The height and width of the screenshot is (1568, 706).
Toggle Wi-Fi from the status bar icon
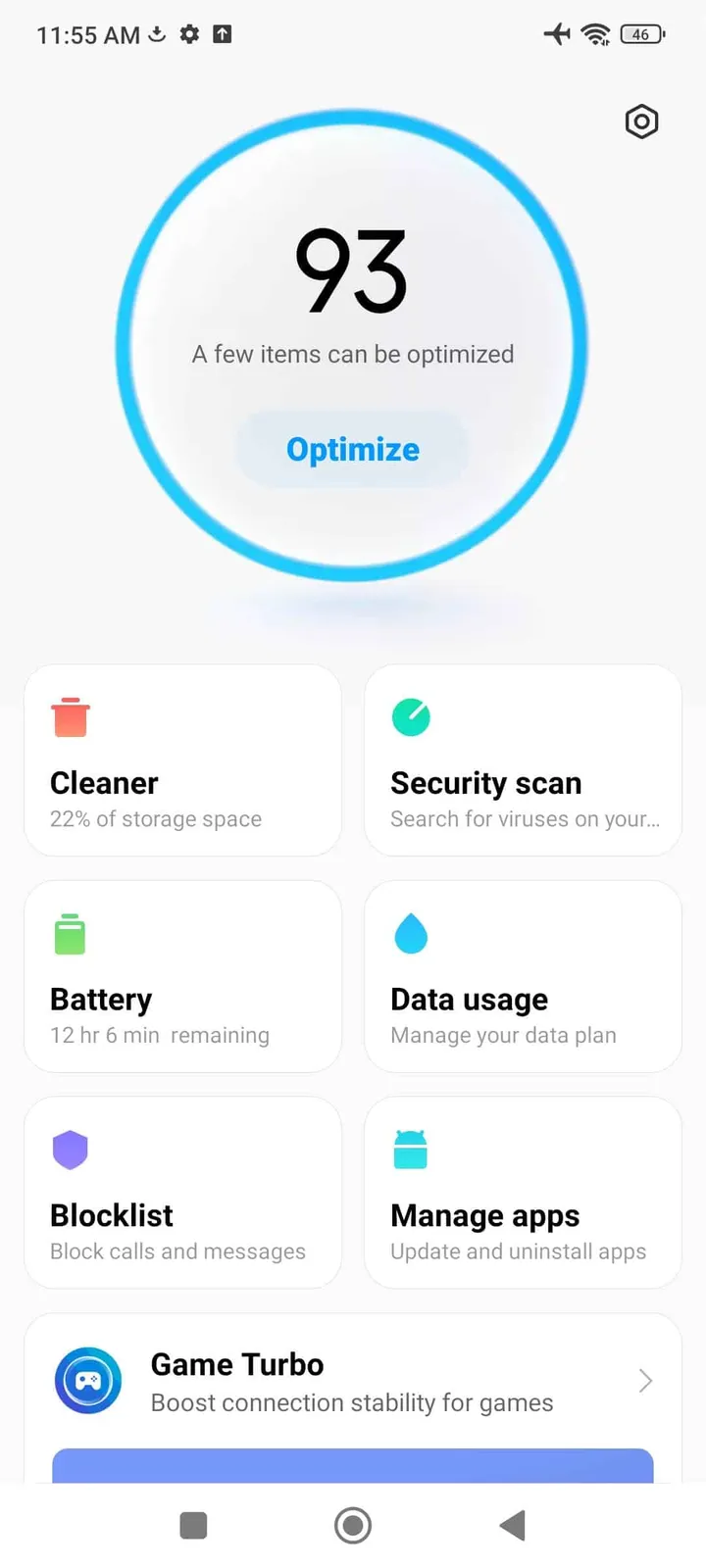(x=595, y=33)
